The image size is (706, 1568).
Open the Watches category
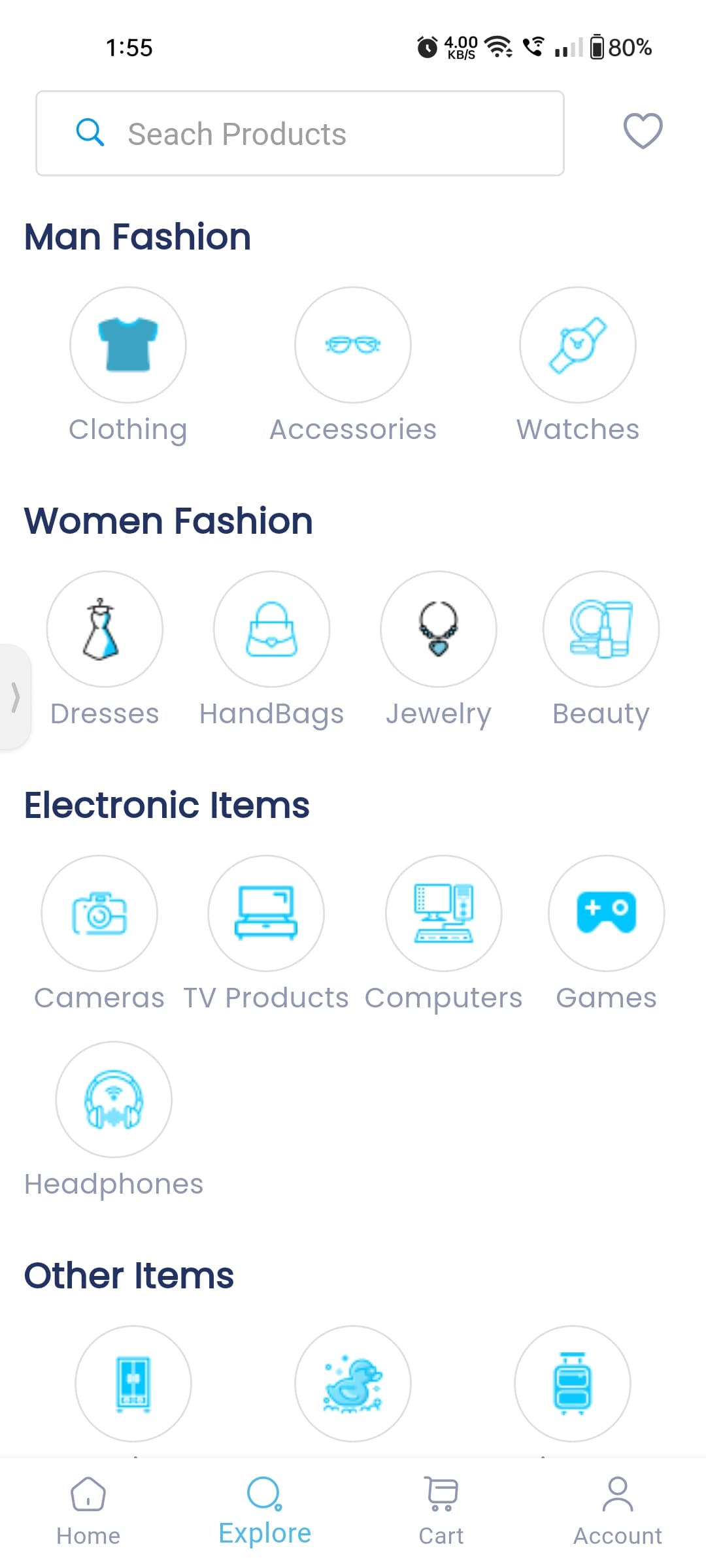tap(577, 345)
